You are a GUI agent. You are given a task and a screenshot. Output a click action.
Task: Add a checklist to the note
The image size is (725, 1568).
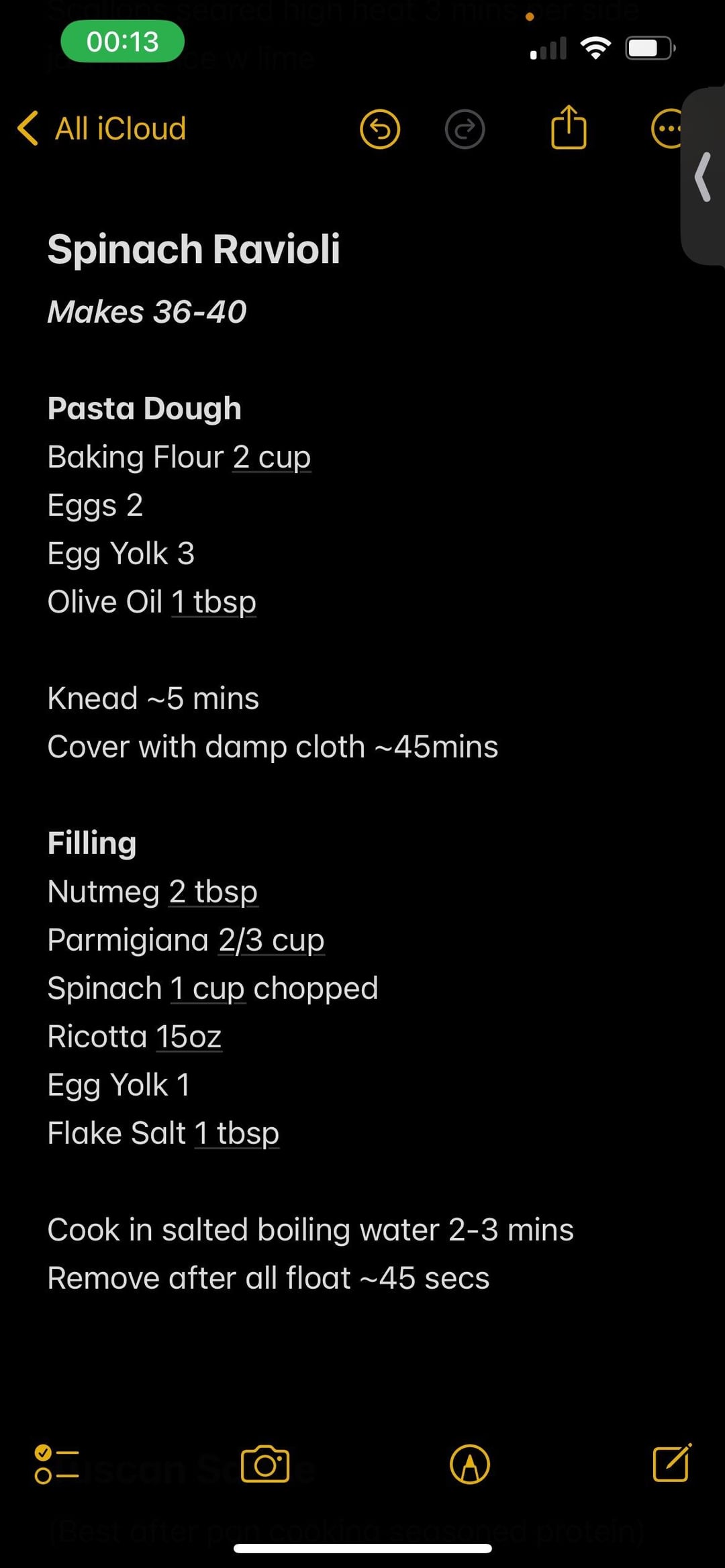[56, 1464]
